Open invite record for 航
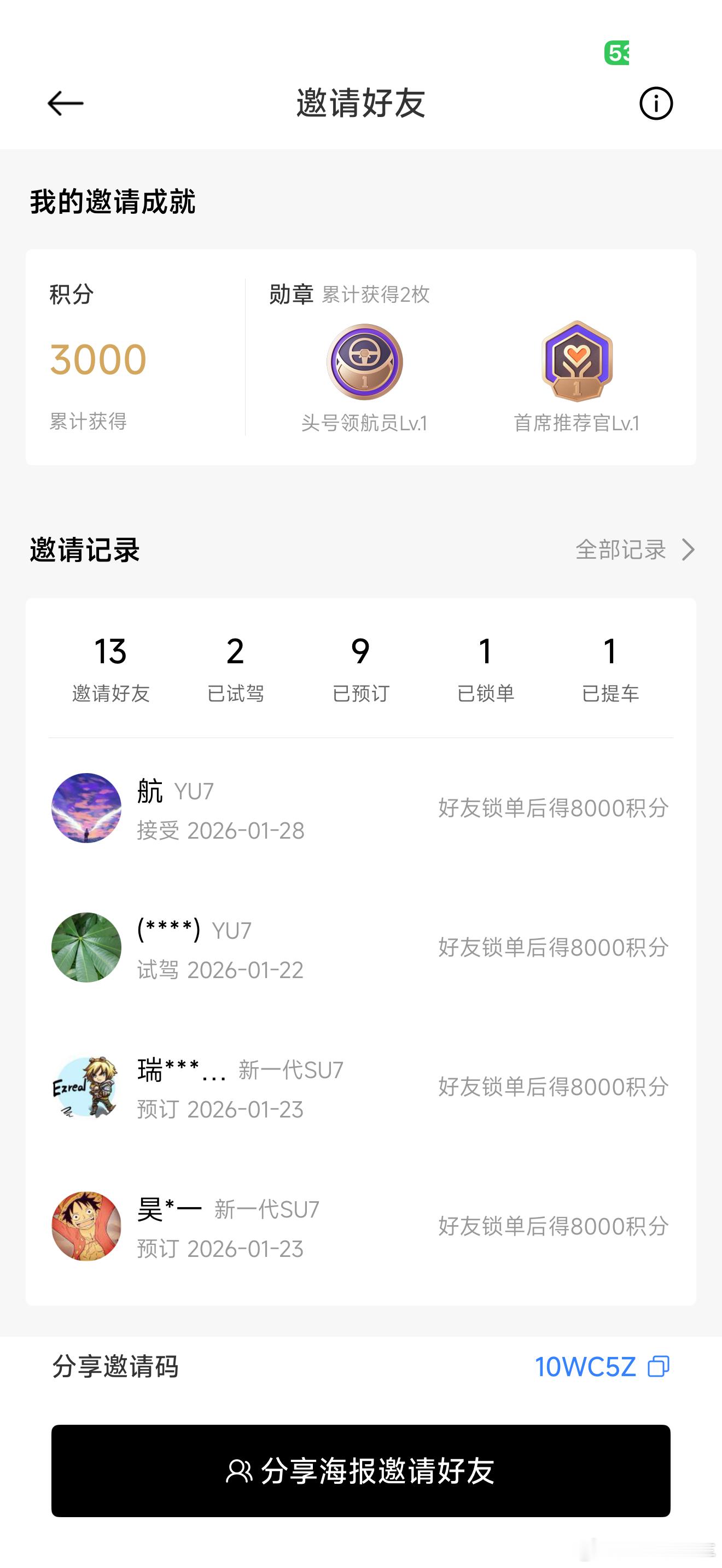The image size is (722, 1568). [x=360, y=809]
